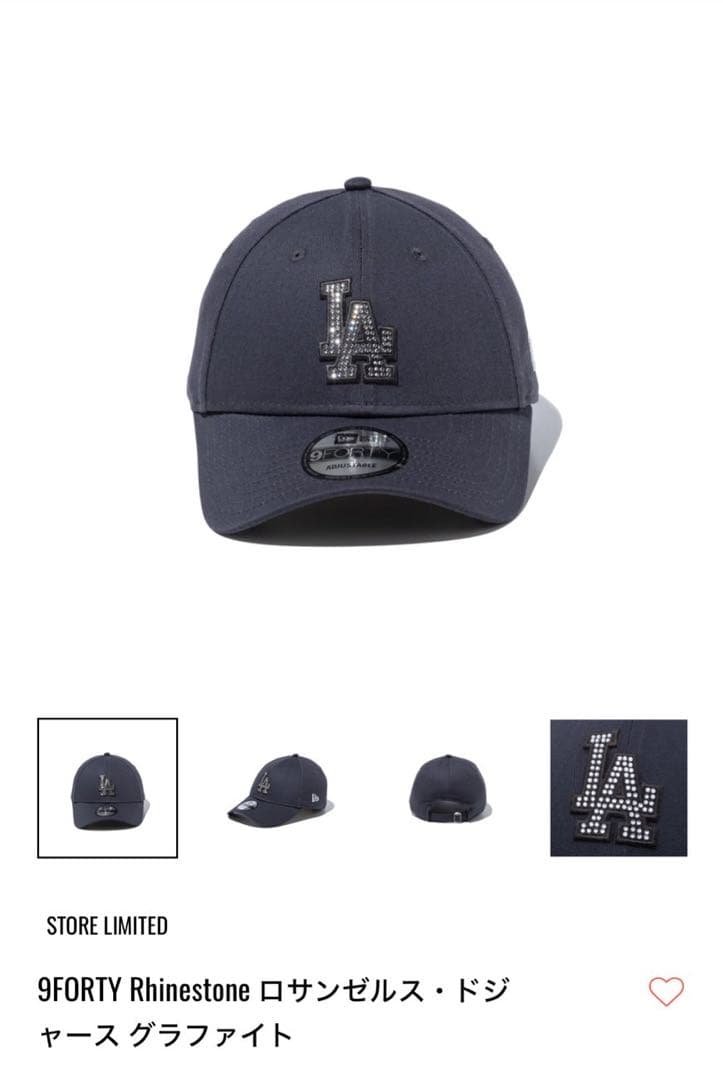Select the front view cap thumbnail
723x1080 pixels.
click(107, 788)
